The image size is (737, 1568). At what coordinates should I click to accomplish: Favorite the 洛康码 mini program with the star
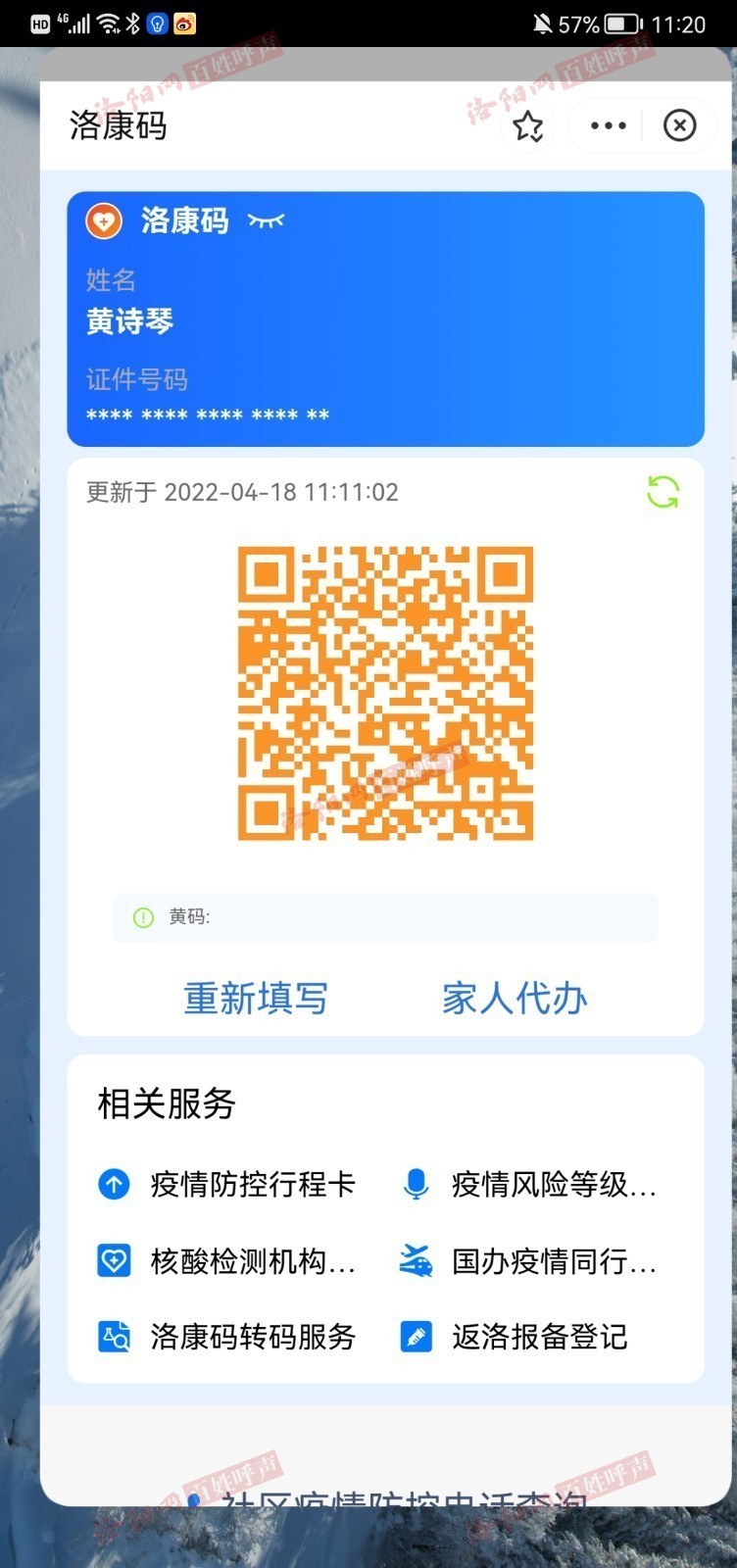528,126
